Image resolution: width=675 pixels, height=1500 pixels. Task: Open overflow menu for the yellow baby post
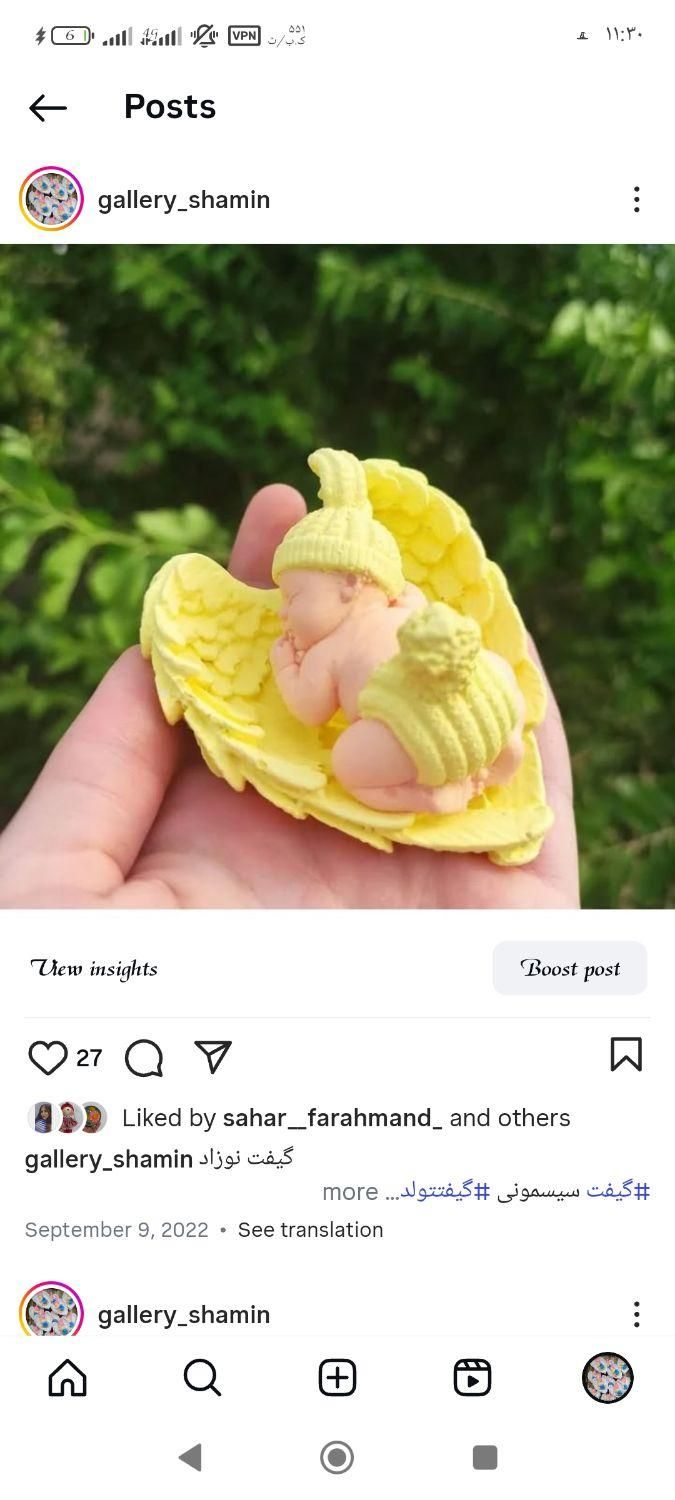[636, 199]
